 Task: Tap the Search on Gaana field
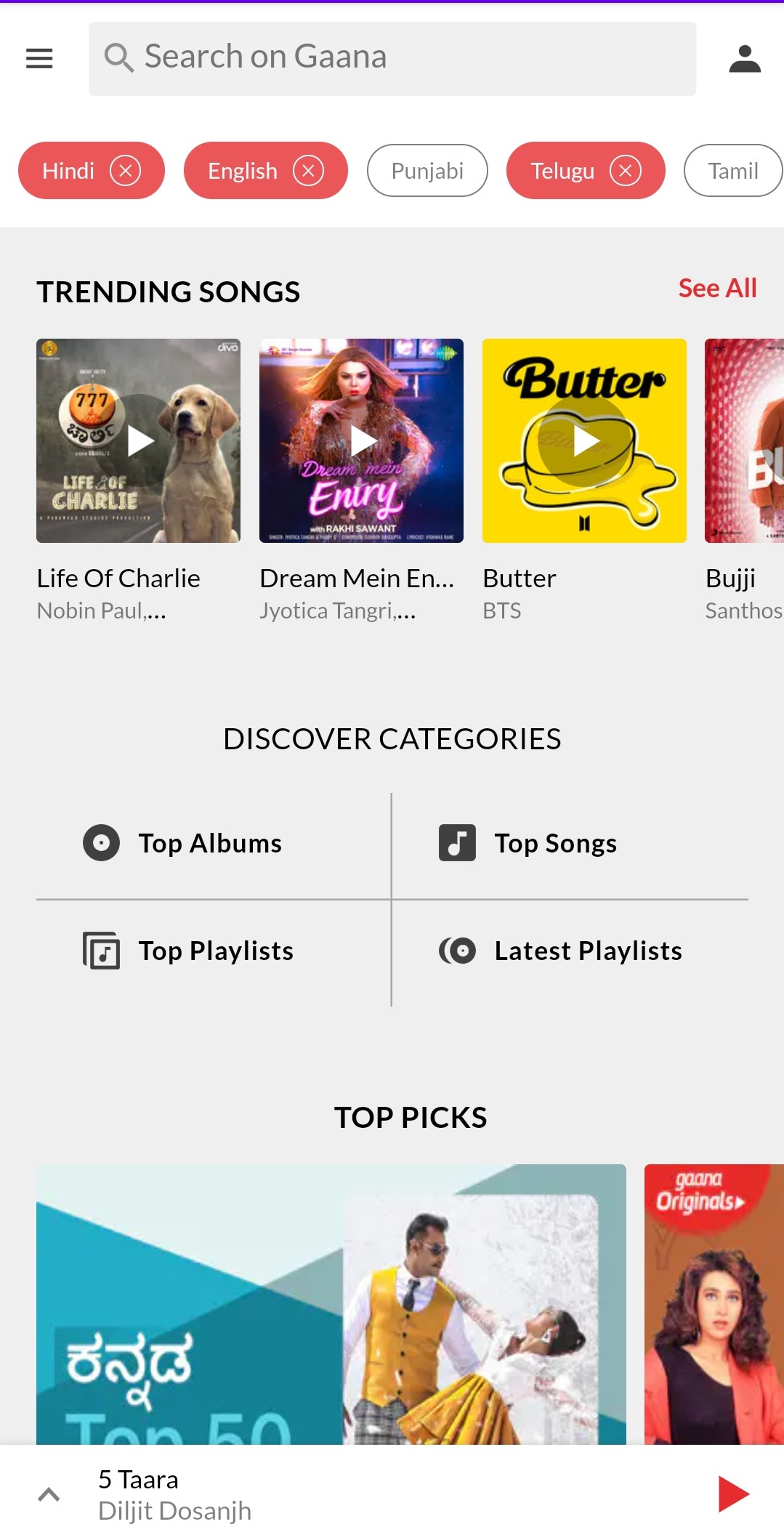[x=392, y=58]
